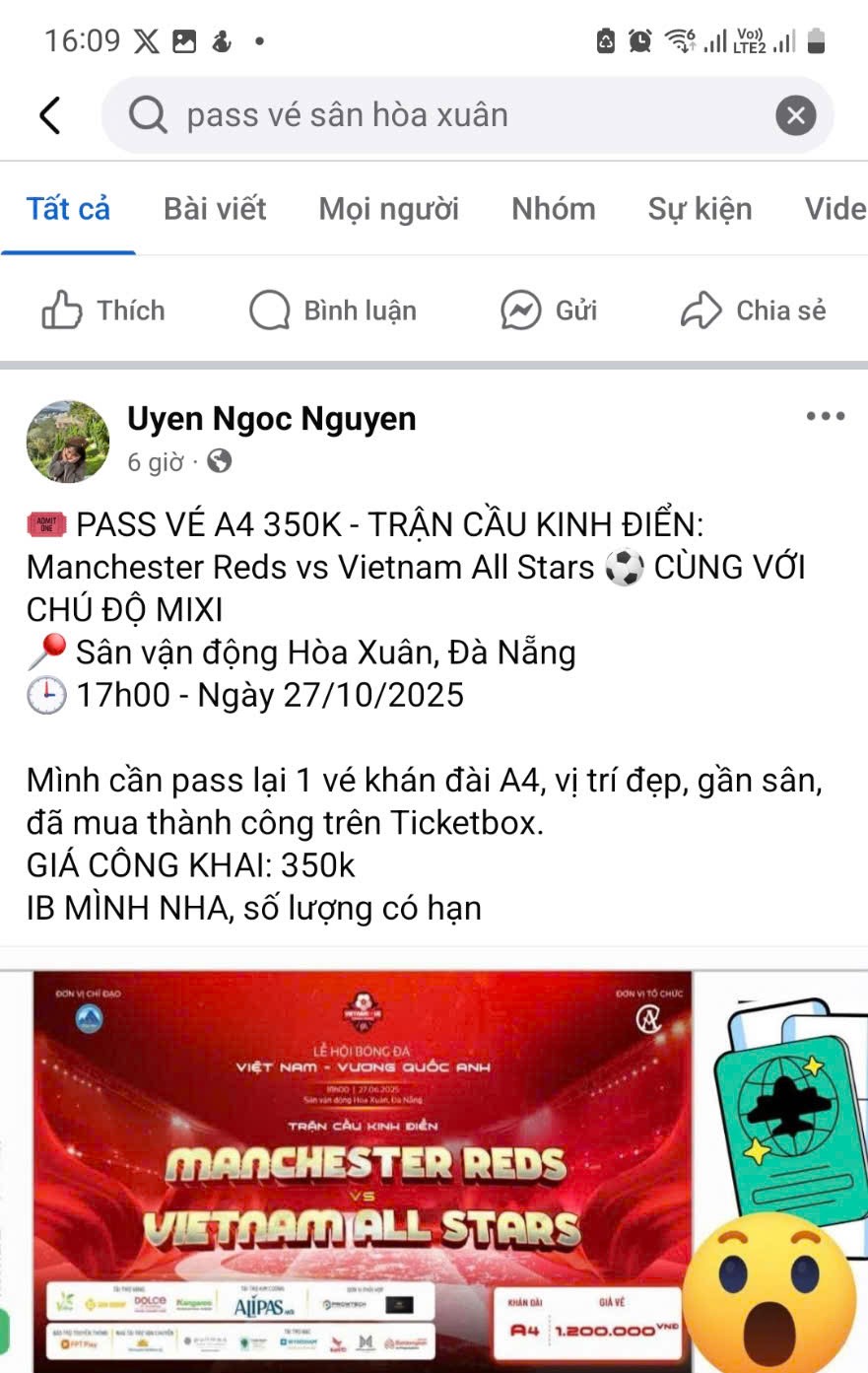Screen dimensions: 868x1373
Task: Open Uyen Ngoc Nguyen's profile name
Action: pos(271,419)
